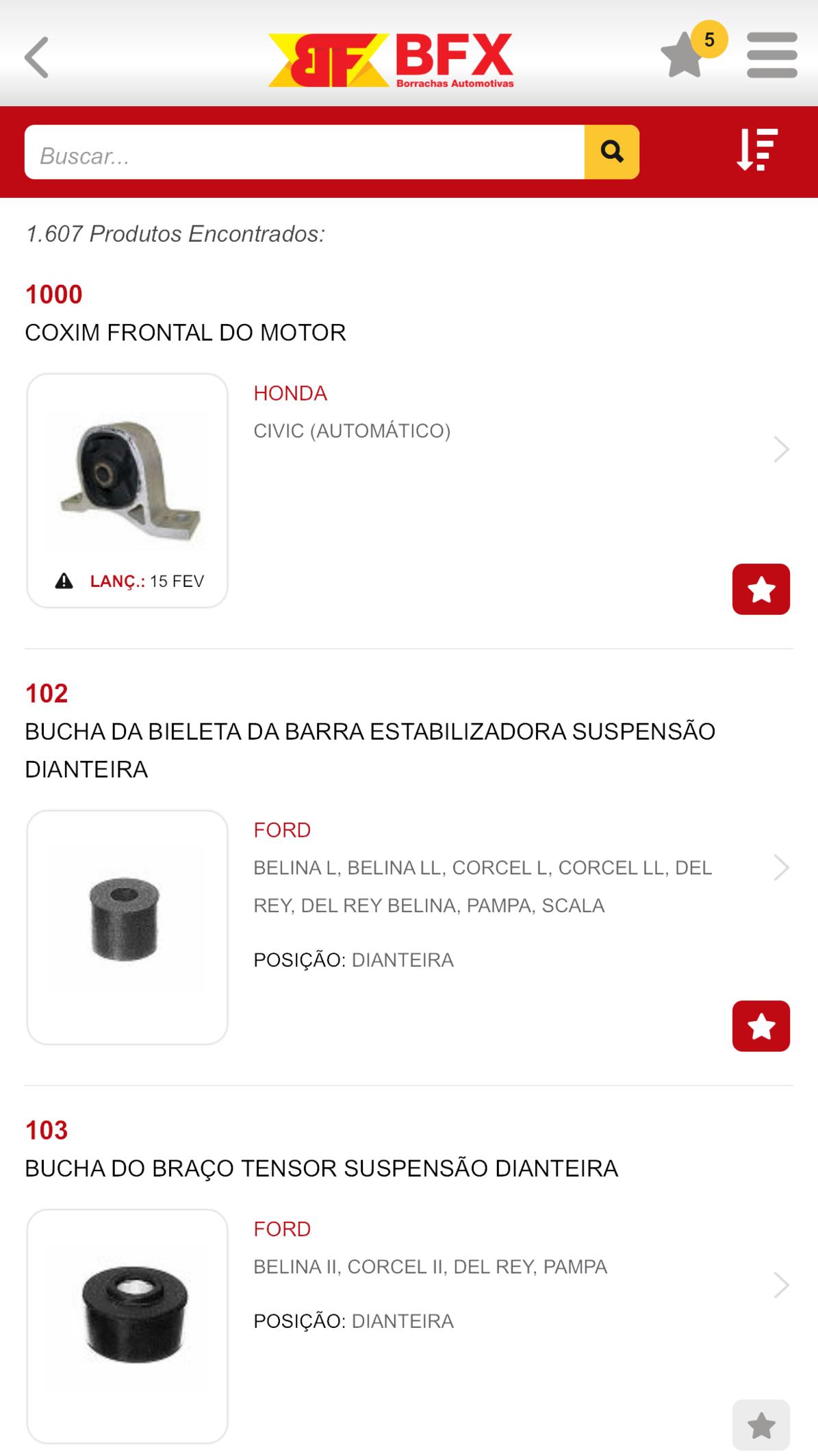The image size is (818, 1456).
Task: View the product 103 bucha image
Action: point(127,1326)
